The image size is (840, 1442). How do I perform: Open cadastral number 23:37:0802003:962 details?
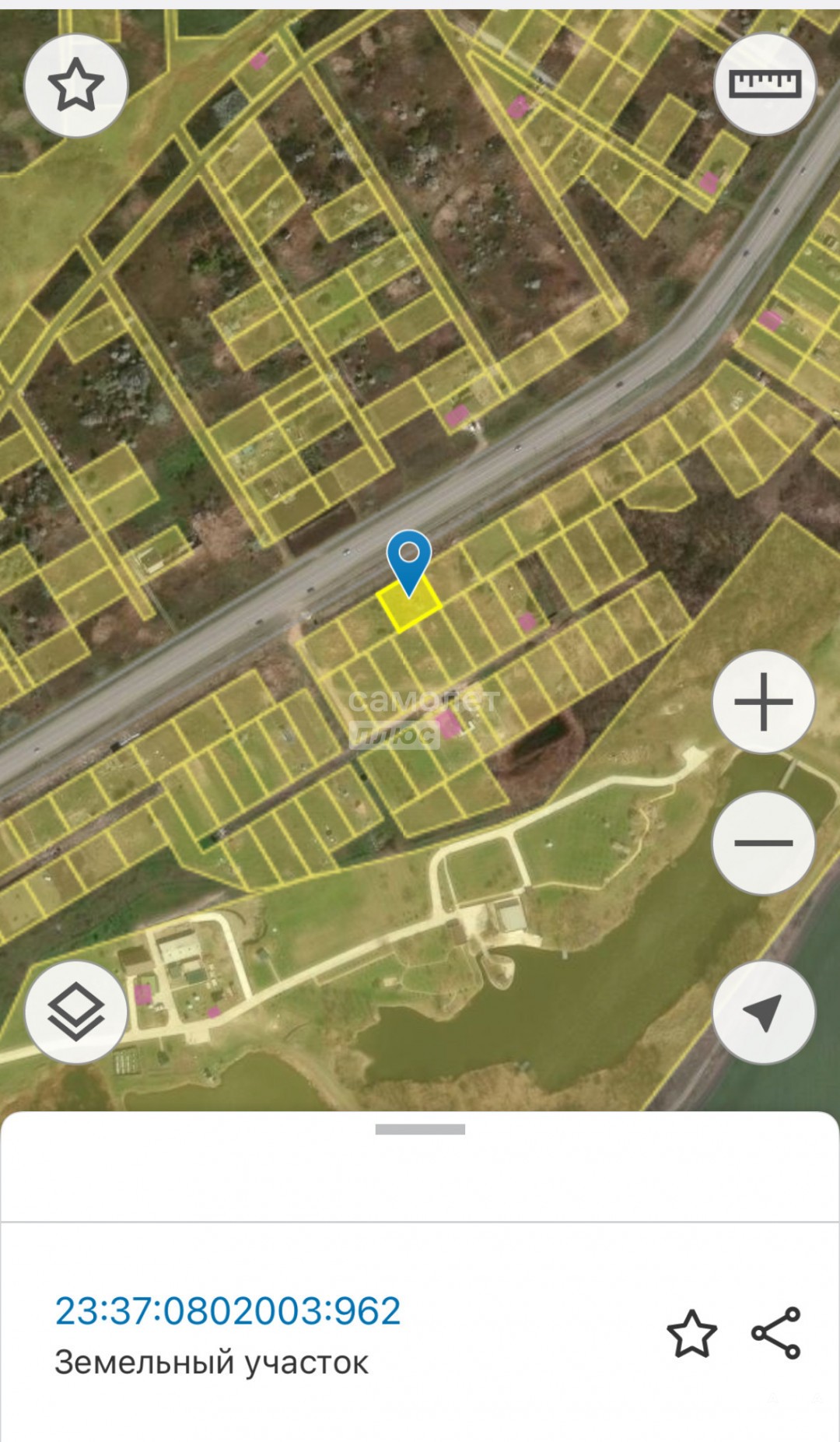click(x=228, y=1311)
